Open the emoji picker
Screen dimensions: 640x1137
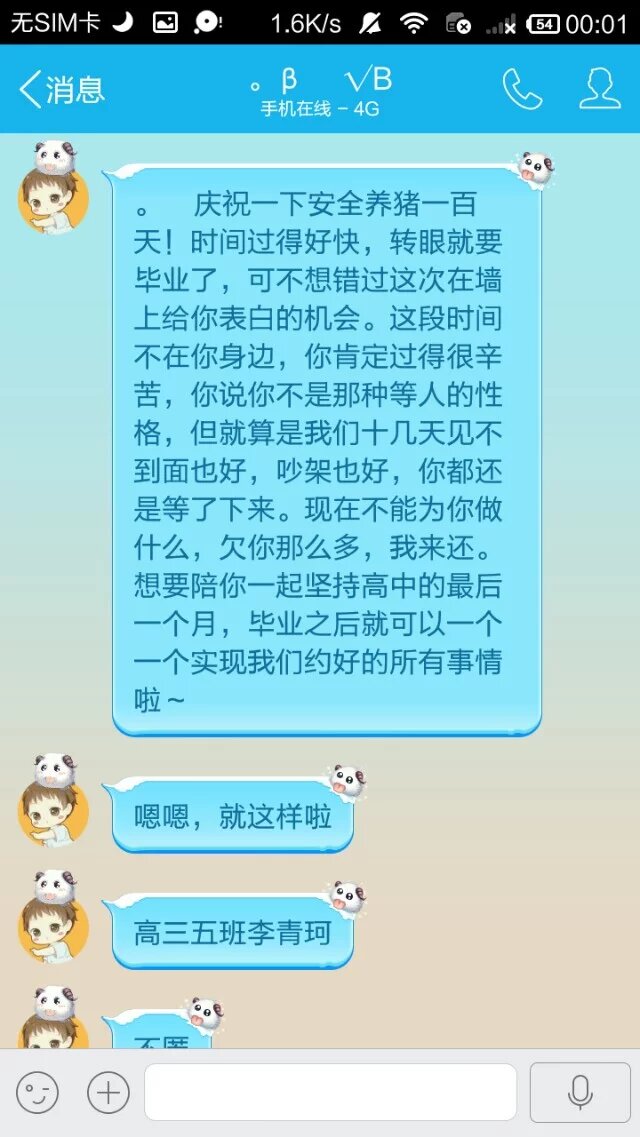click(38, 1093)
